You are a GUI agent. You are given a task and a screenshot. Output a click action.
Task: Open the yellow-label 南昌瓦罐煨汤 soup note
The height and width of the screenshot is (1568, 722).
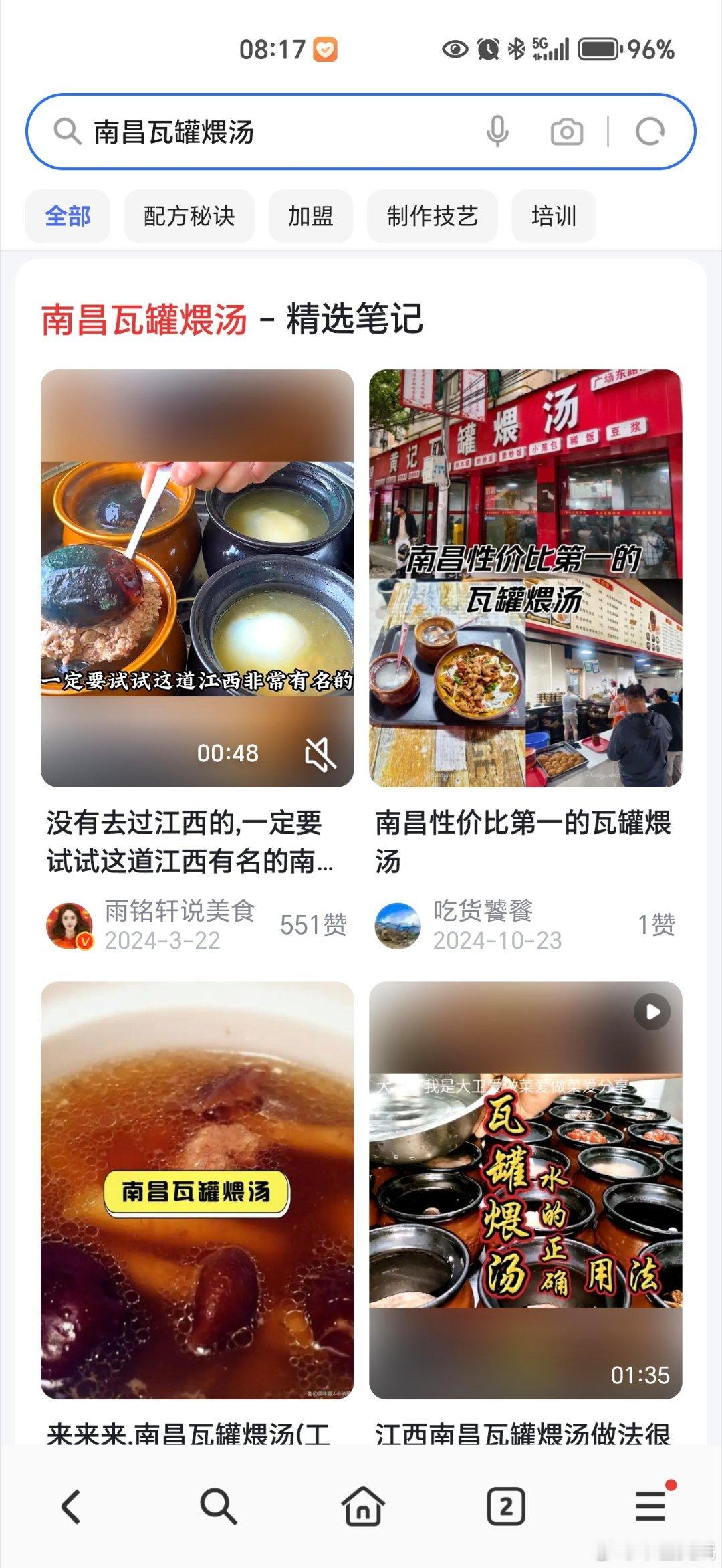coord(197,1191)
